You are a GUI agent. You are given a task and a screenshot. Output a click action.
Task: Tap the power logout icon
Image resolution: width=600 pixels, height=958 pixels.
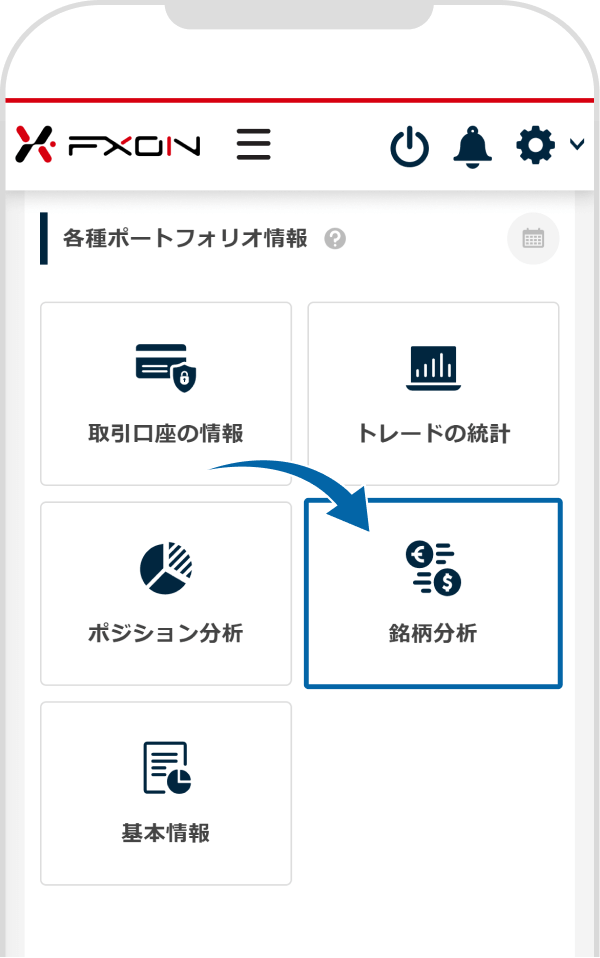[x=409, y=147]
